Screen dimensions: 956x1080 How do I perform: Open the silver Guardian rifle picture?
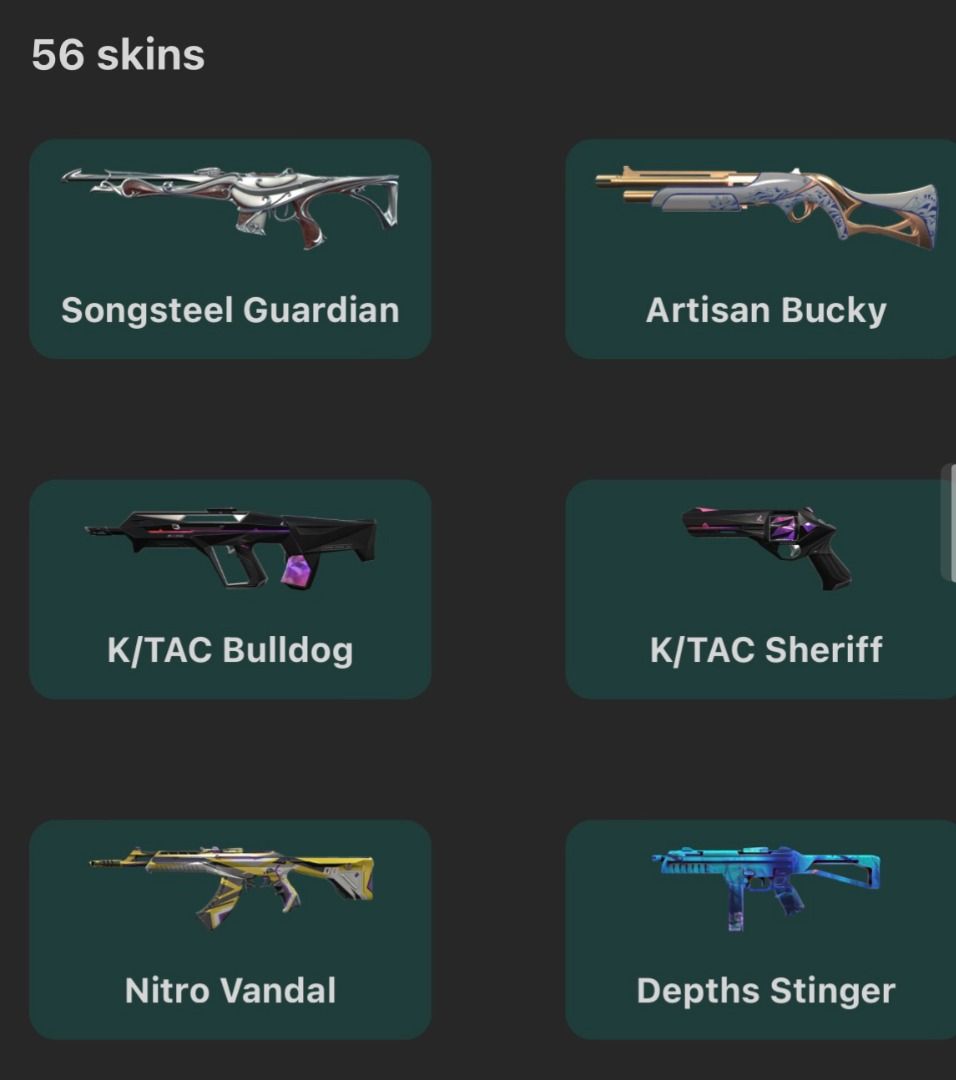tap(230, 200)
